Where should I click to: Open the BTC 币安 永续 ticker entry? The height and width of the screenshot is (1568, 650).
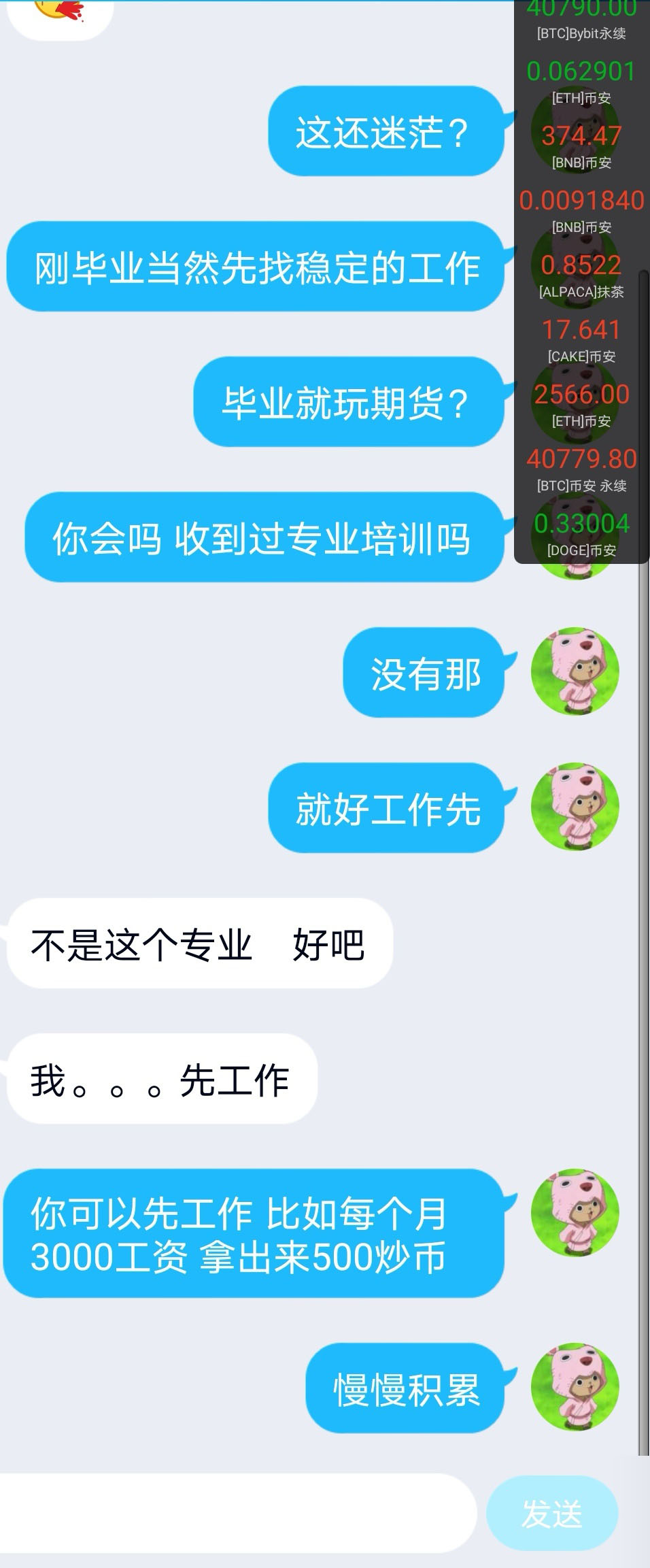pos(581,469)
